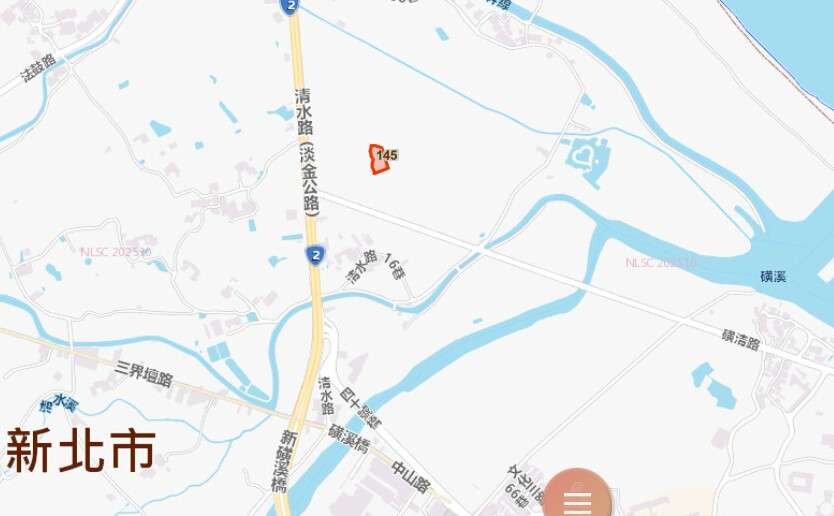Select the red-outlined parcel 145
The width and height of the screenshot is (834, 516).
tap(380, 160)
